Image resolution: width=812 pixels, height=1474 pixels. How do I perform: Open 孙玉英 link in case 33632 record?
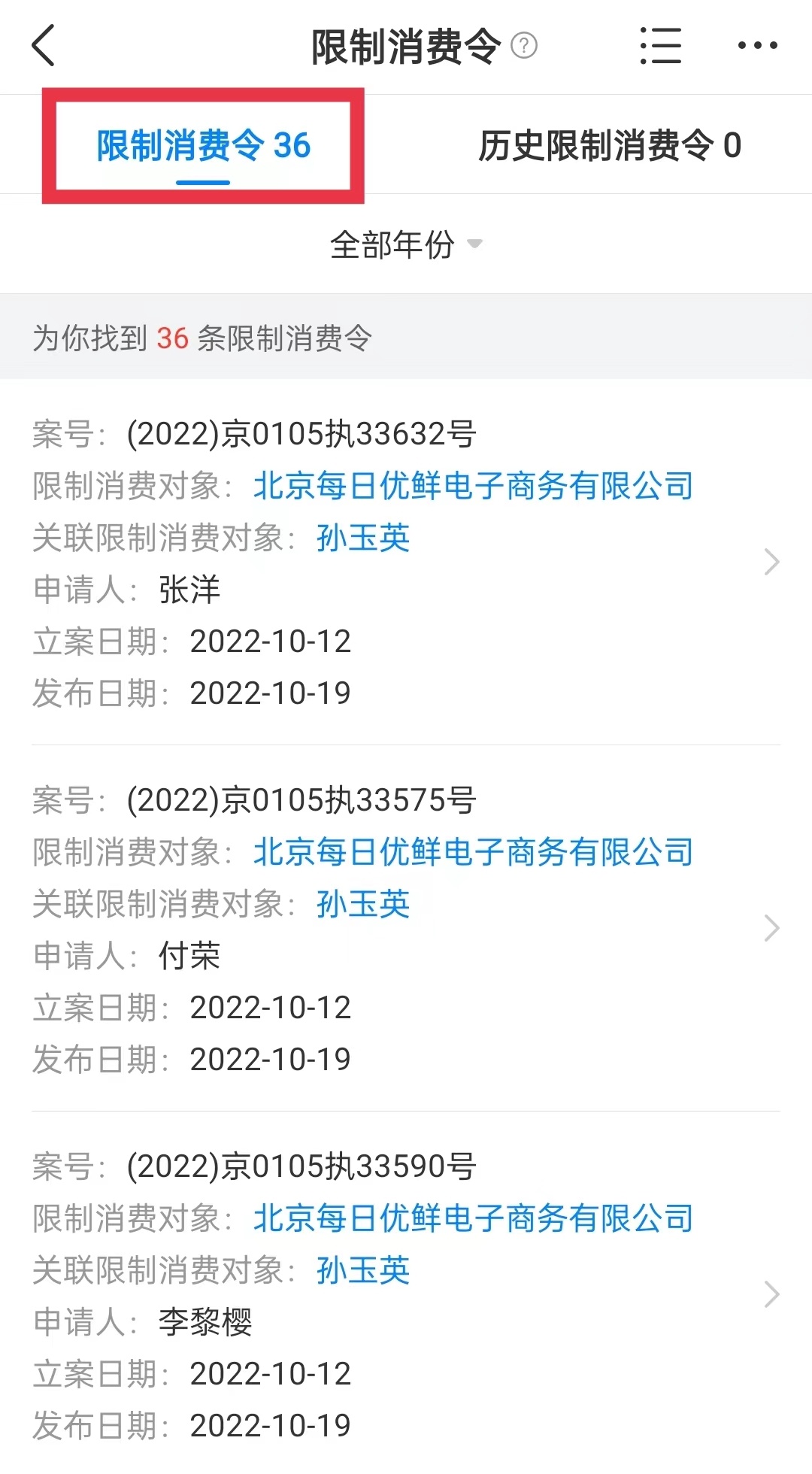pyautogui.click(x=363, y=538)
